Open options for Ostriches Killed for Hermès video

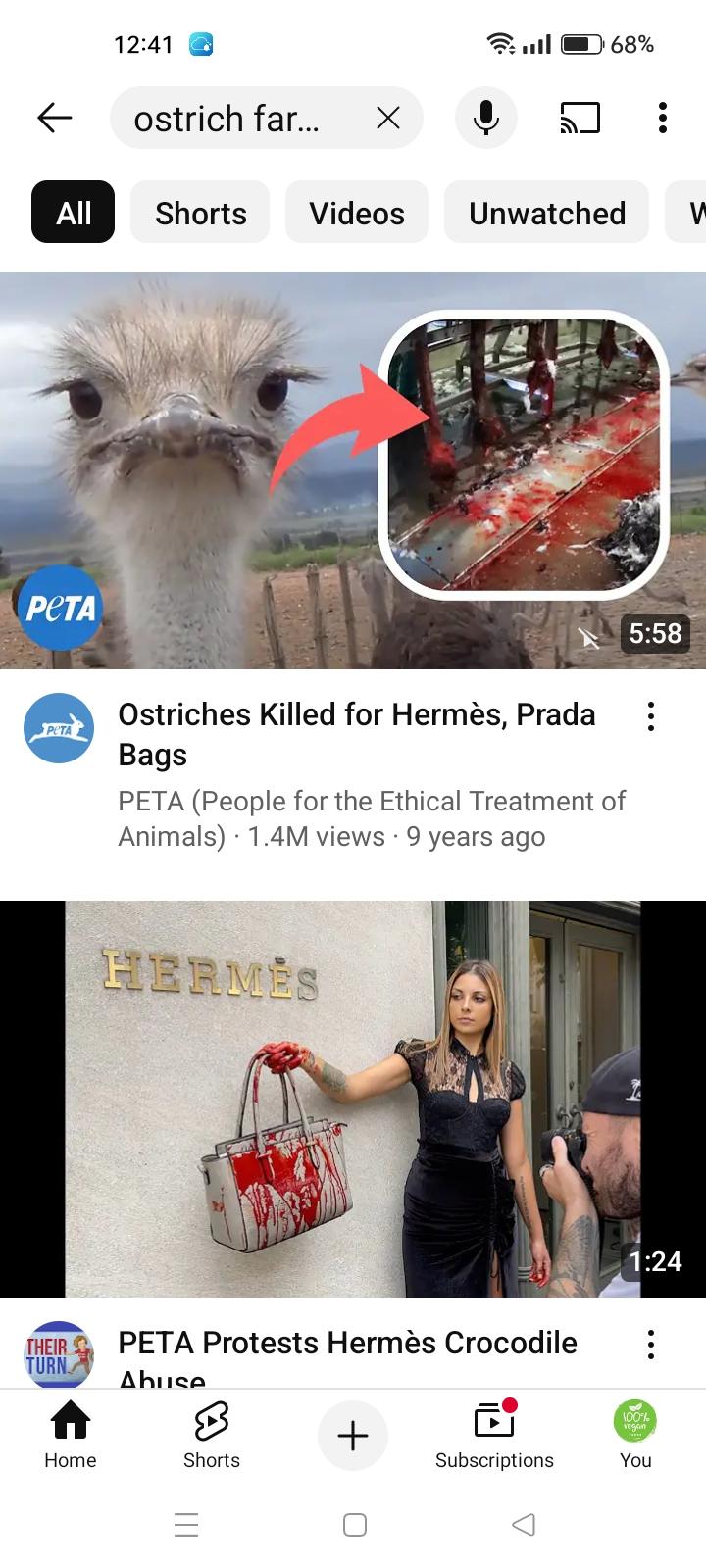tap(651, 716)
